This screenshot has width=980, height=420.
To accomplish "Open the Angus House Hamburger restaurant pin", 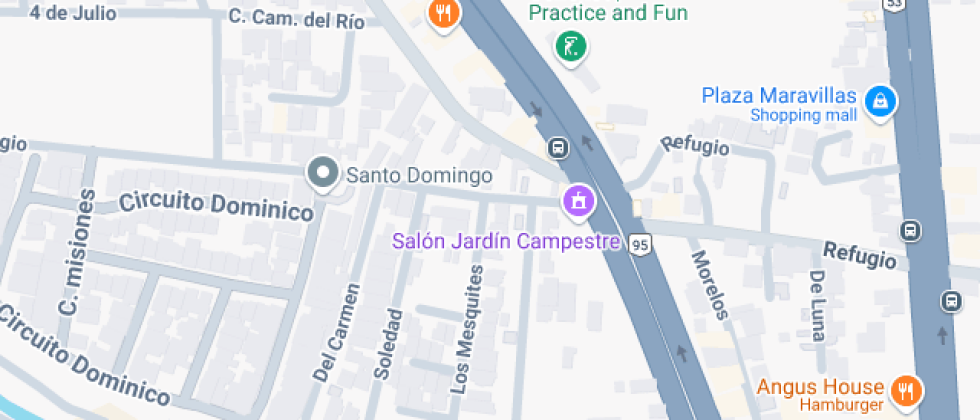I will coord(907,390).
